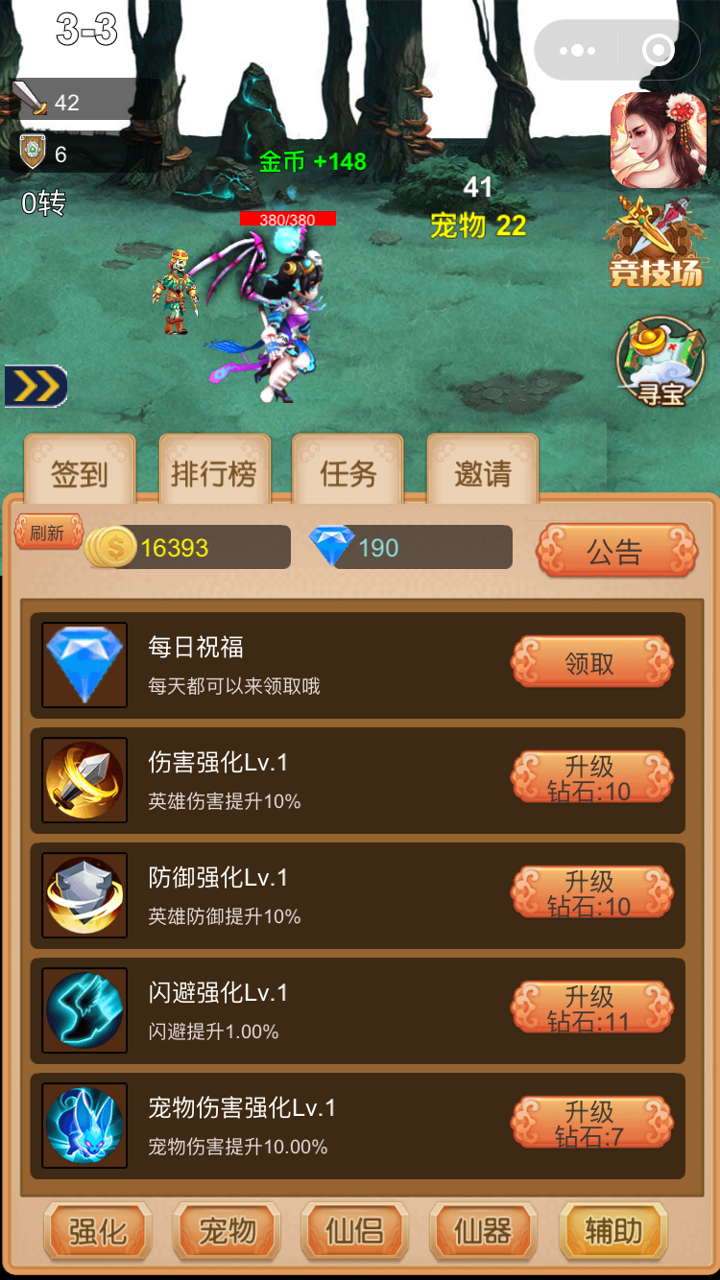Viewport: 720px width, 1280px height.
Task: Upgrade 防御强化 for 10 diamonds
Action: pyautogui.click(x=590, y=894)
